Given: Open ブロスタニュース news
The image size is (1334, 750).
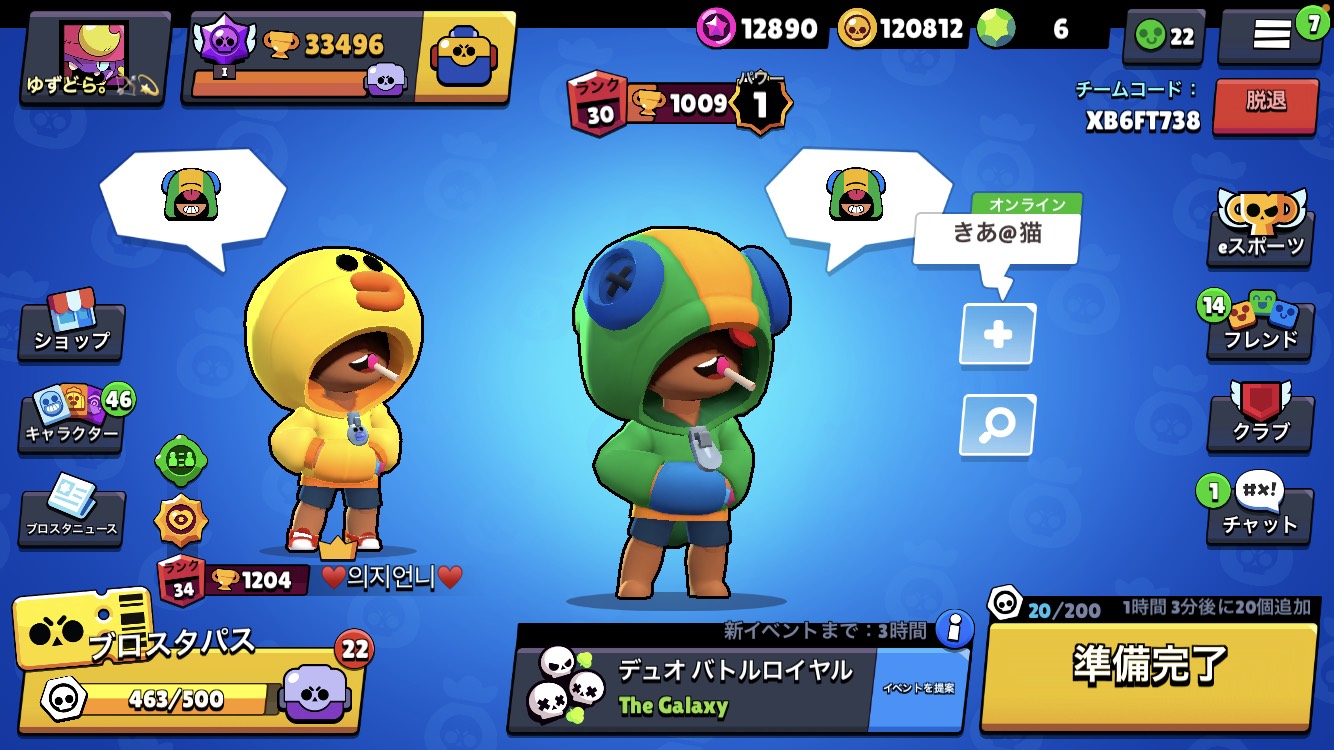Looking at the screenshot, I should pyautogui.click(x=72, y=513).
